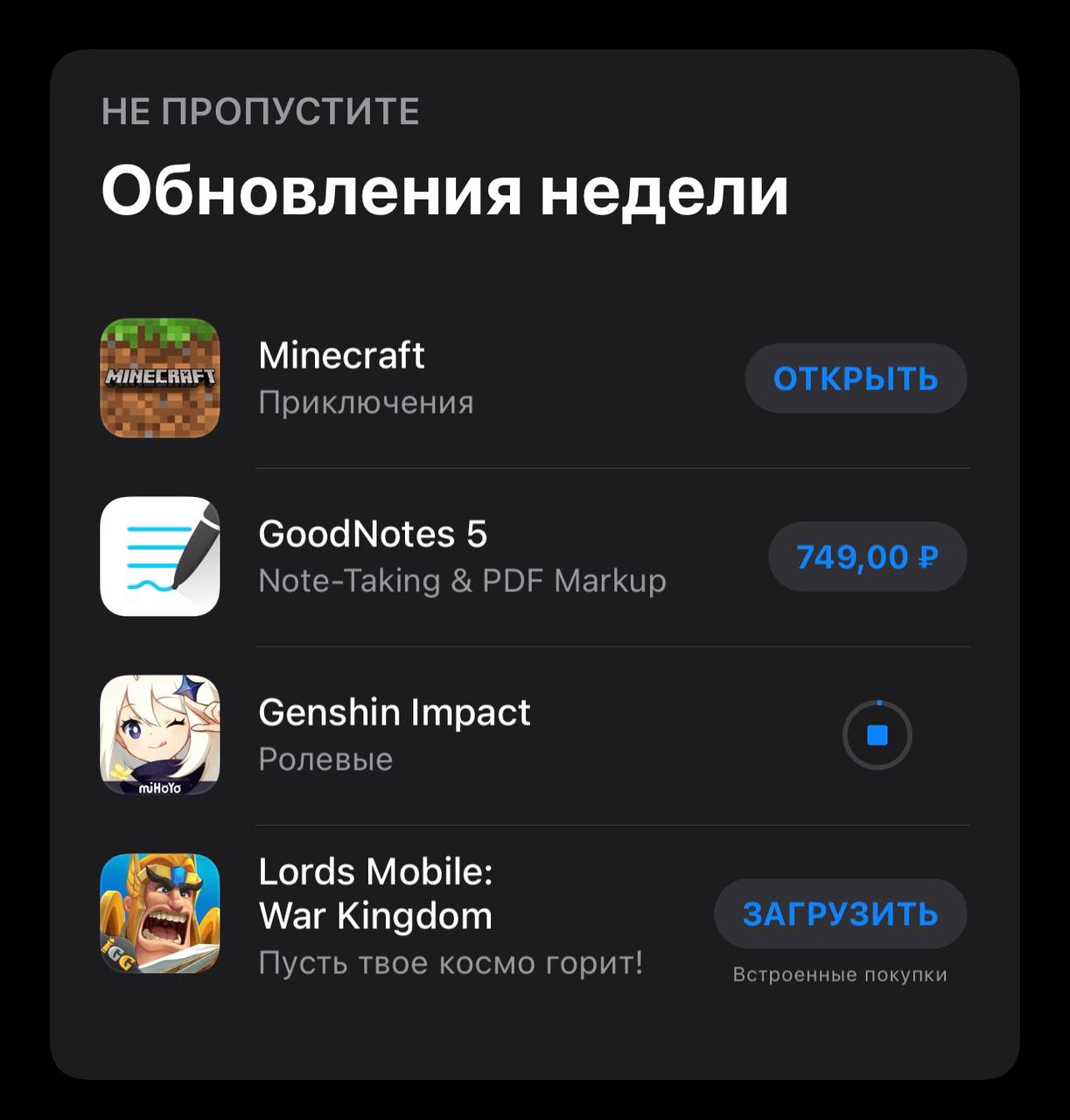Open the Genshin Impact listing
1070x1120 pixels.
click(394, 713)
